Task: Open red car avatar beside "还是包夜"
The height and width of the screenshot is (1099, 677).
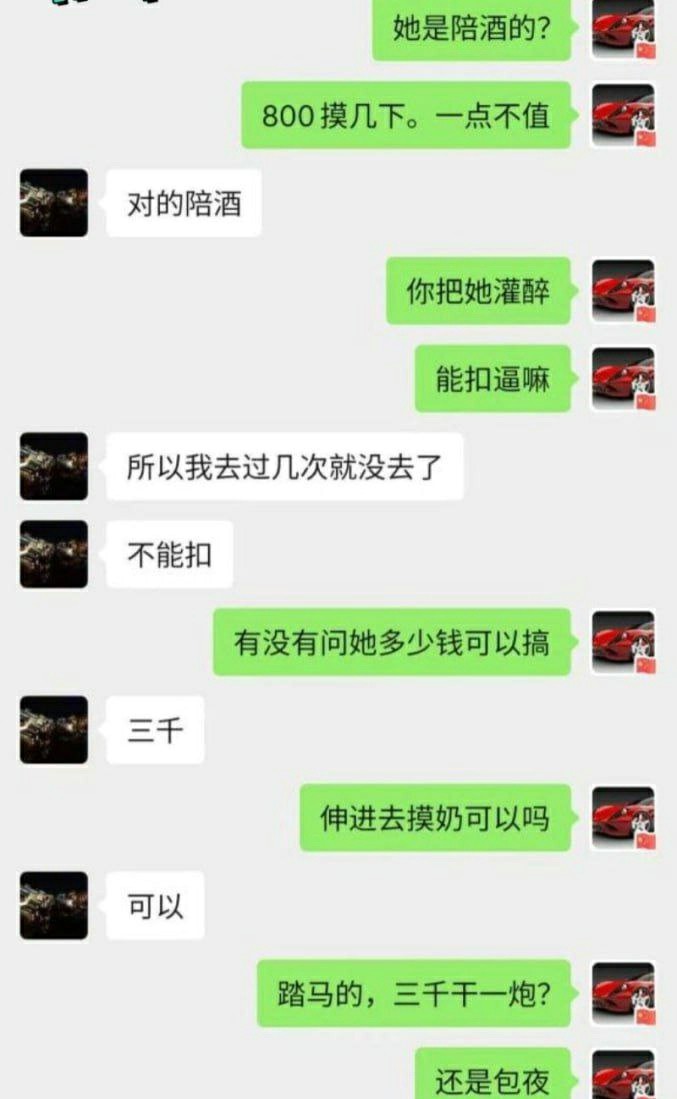Action: point(623,1075)
